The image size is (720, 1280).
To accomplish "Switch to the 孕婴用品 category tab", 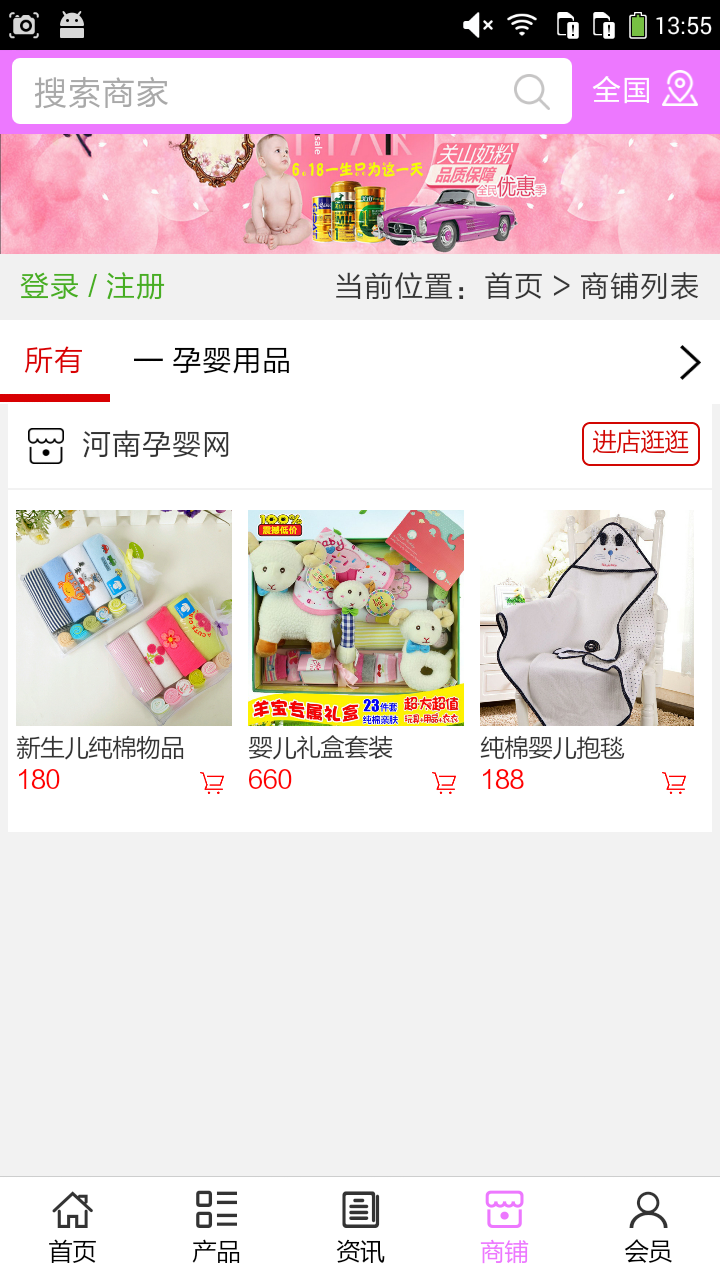I will click(x=212, y=361).
